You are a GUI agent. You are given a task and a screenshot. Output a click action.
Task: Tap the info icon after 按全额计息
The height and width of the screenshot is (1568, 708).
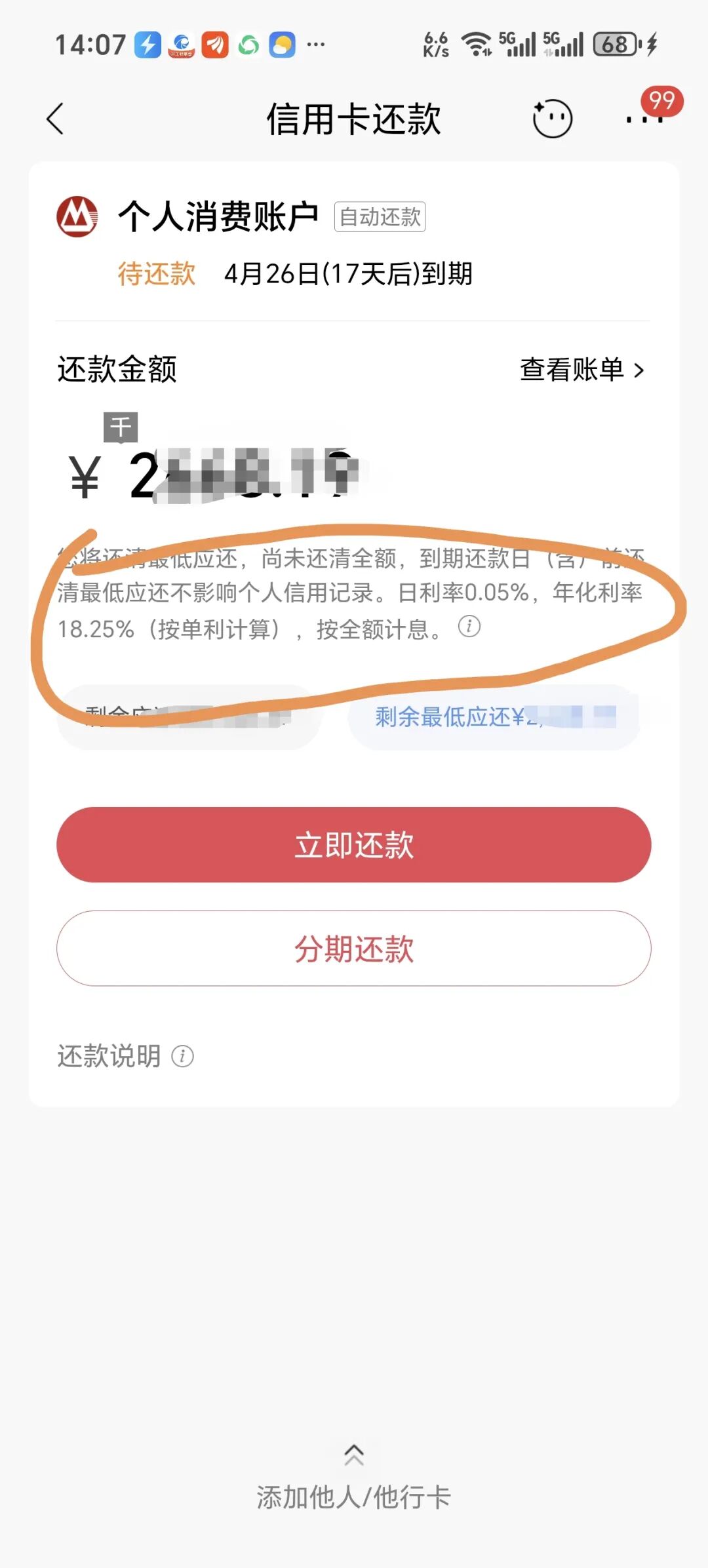469,627
